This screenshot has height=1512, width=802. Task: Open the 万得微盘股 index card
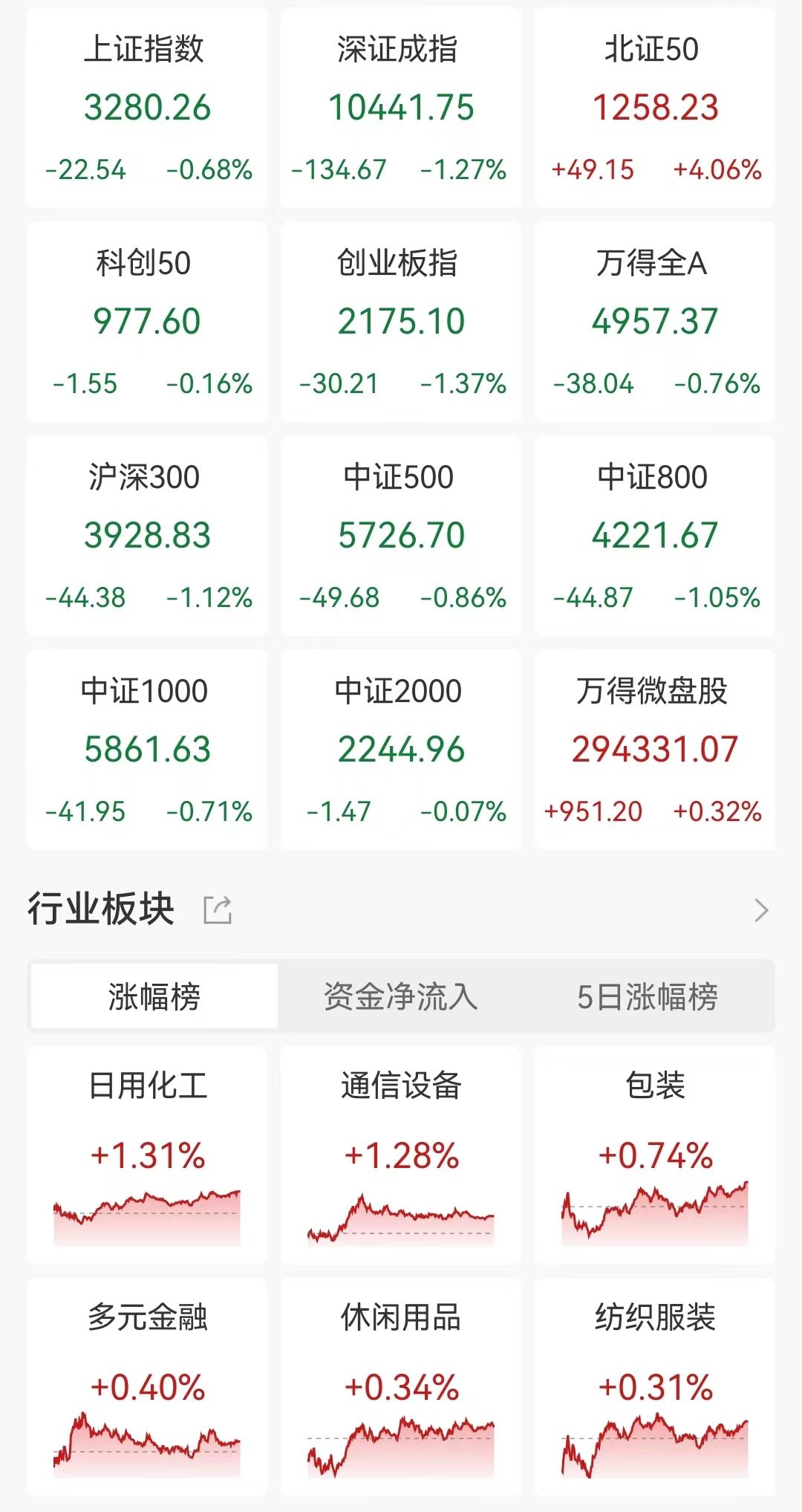655,750
